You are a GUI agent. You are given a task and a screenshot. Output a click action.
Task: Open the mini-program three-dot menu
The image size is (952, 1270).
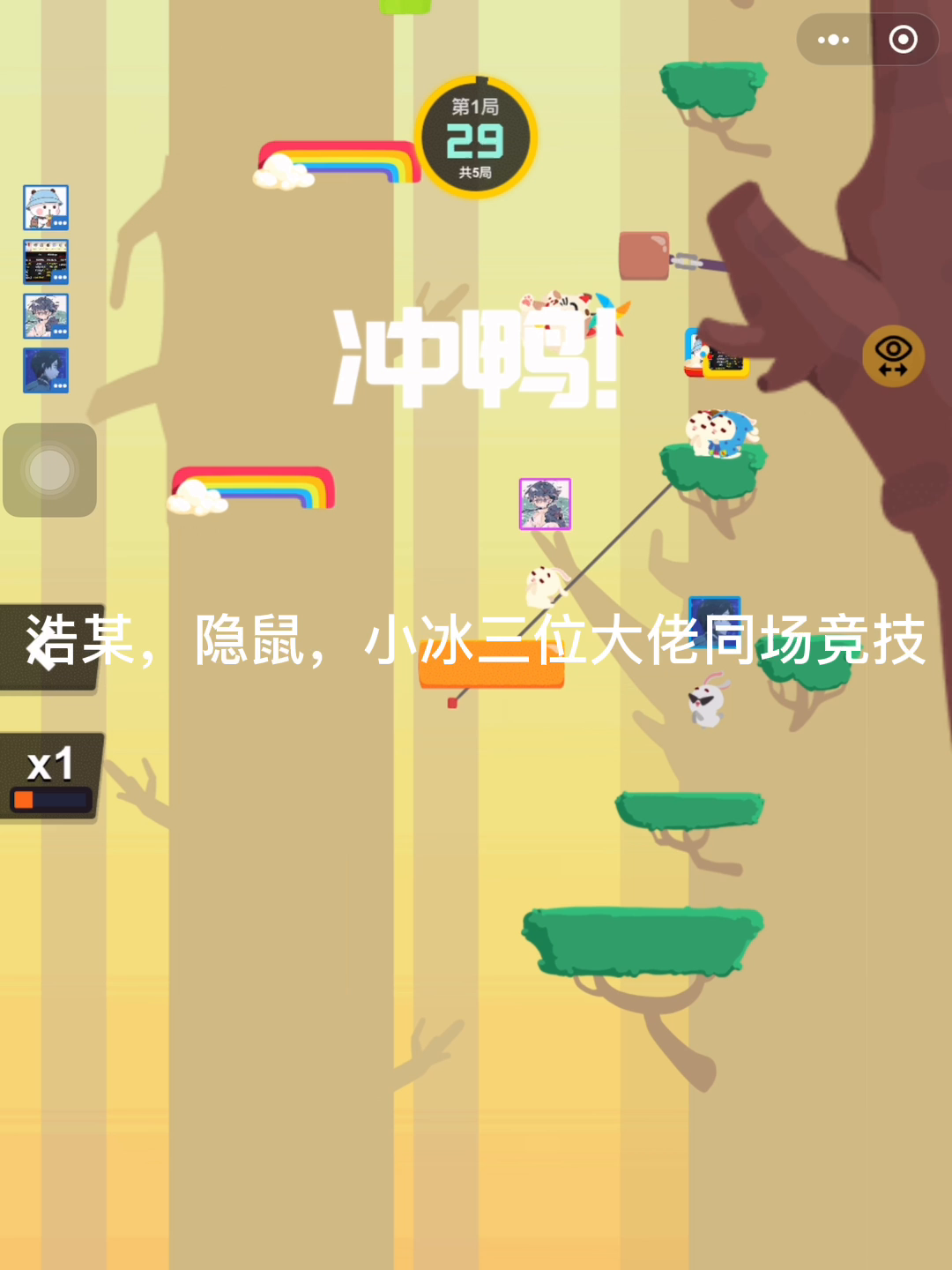(833, 40)
